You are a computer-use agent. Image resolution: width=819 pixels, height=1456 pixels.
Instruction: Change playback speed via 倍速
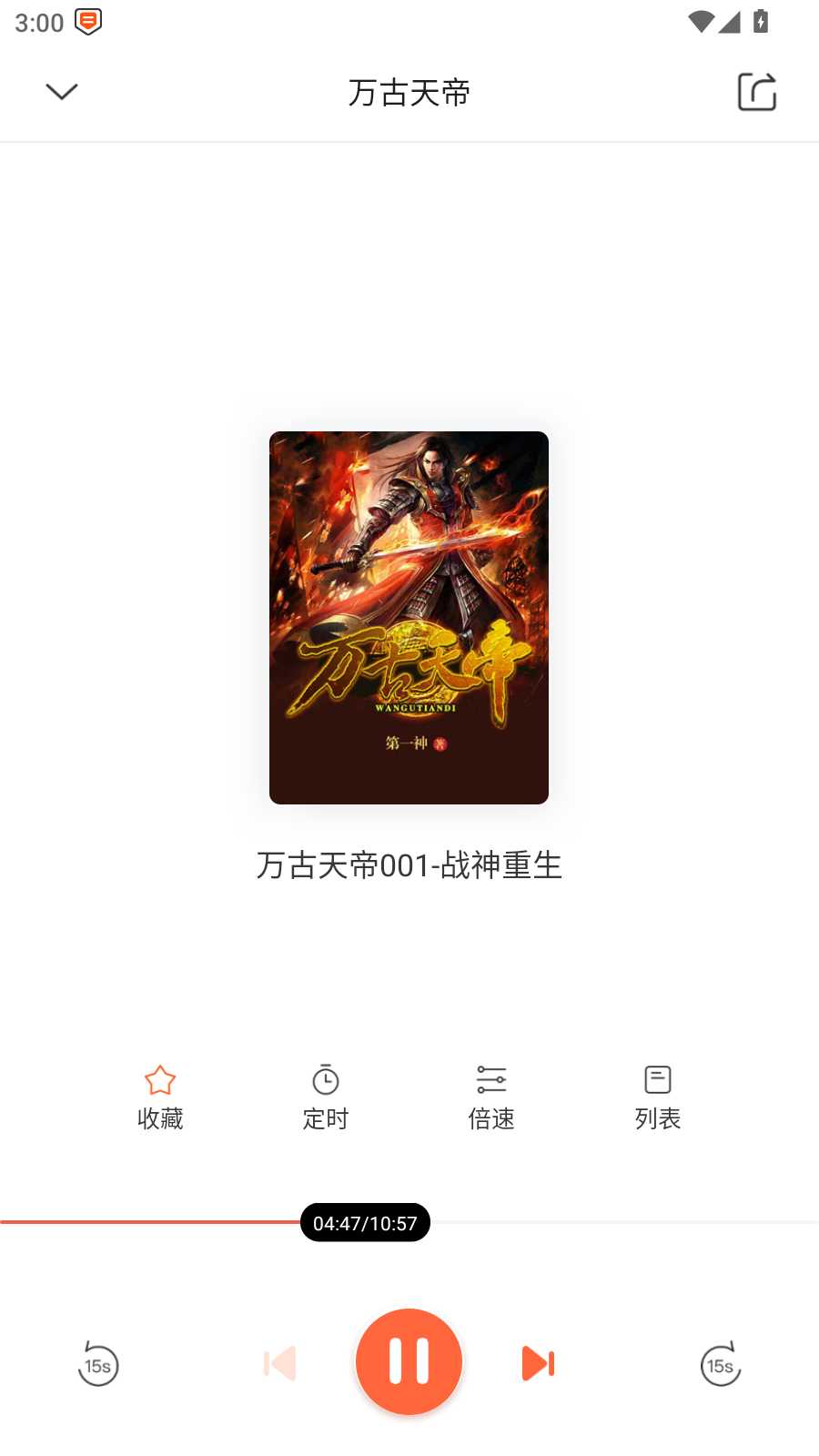tap(491, 1097)
